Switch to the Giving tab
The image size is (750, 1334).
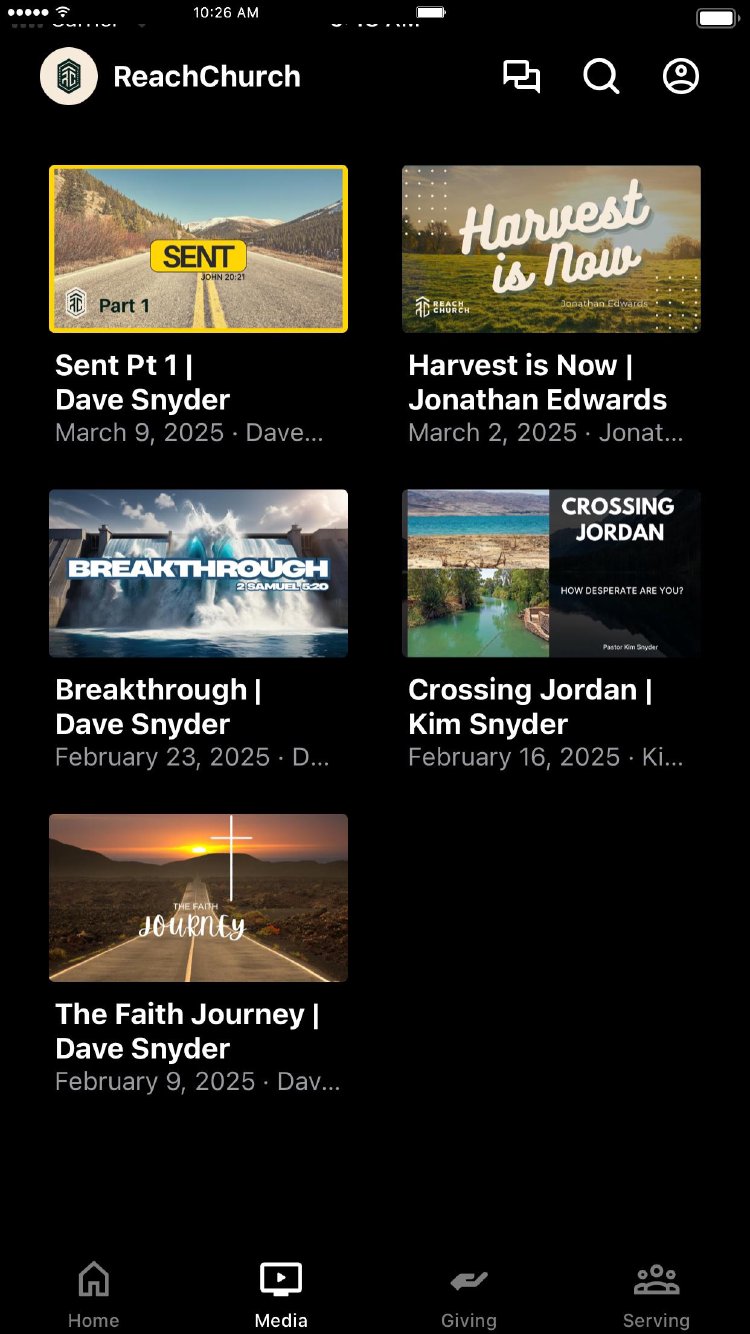point(468,1293)
